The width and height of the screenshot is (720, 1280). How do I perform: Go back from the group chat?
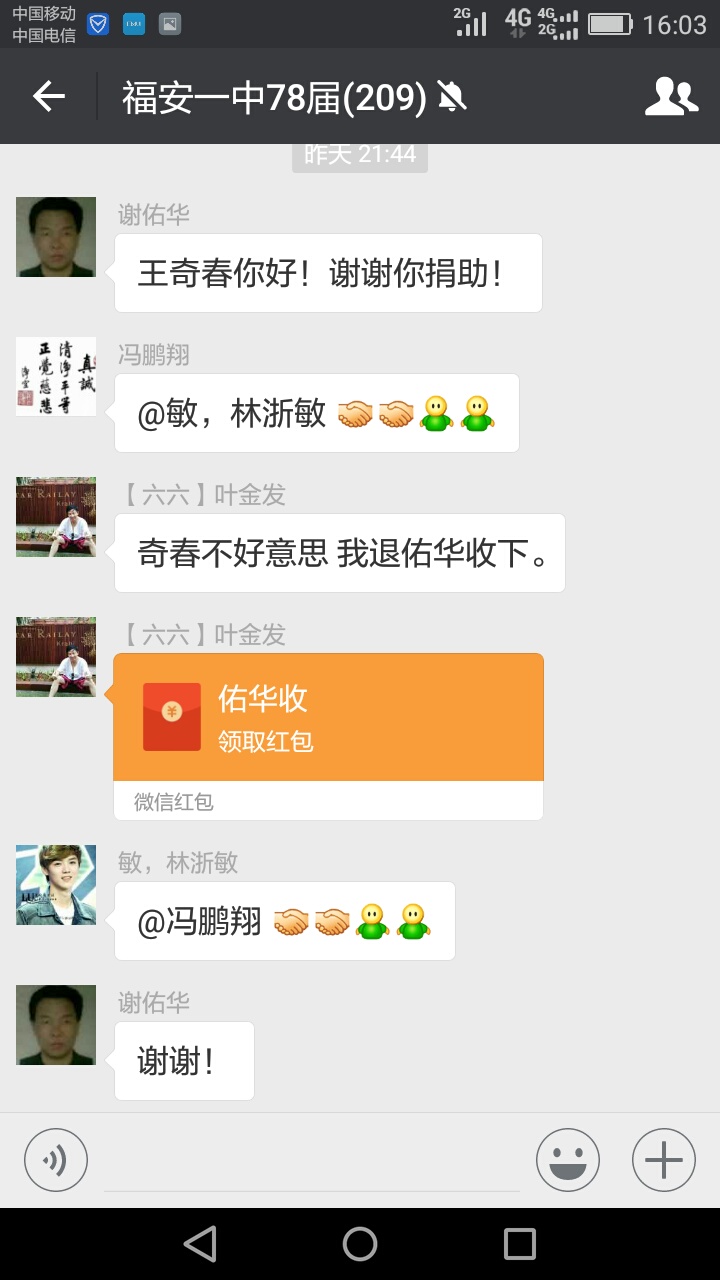pos(48,97)
